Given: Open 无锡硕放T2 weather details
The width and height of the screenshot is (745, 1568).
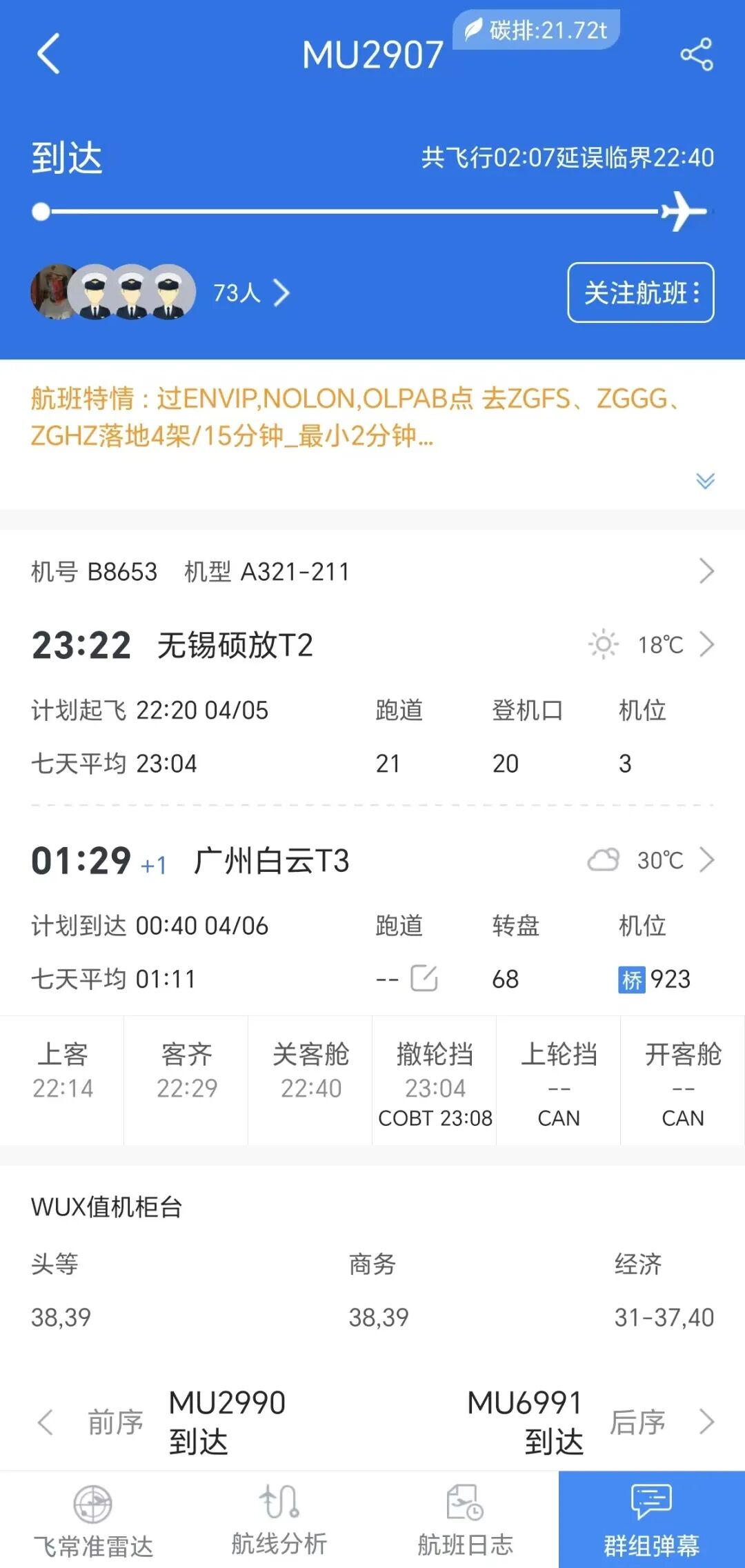Looking at the screenshot, I should [x=651, y=645].
